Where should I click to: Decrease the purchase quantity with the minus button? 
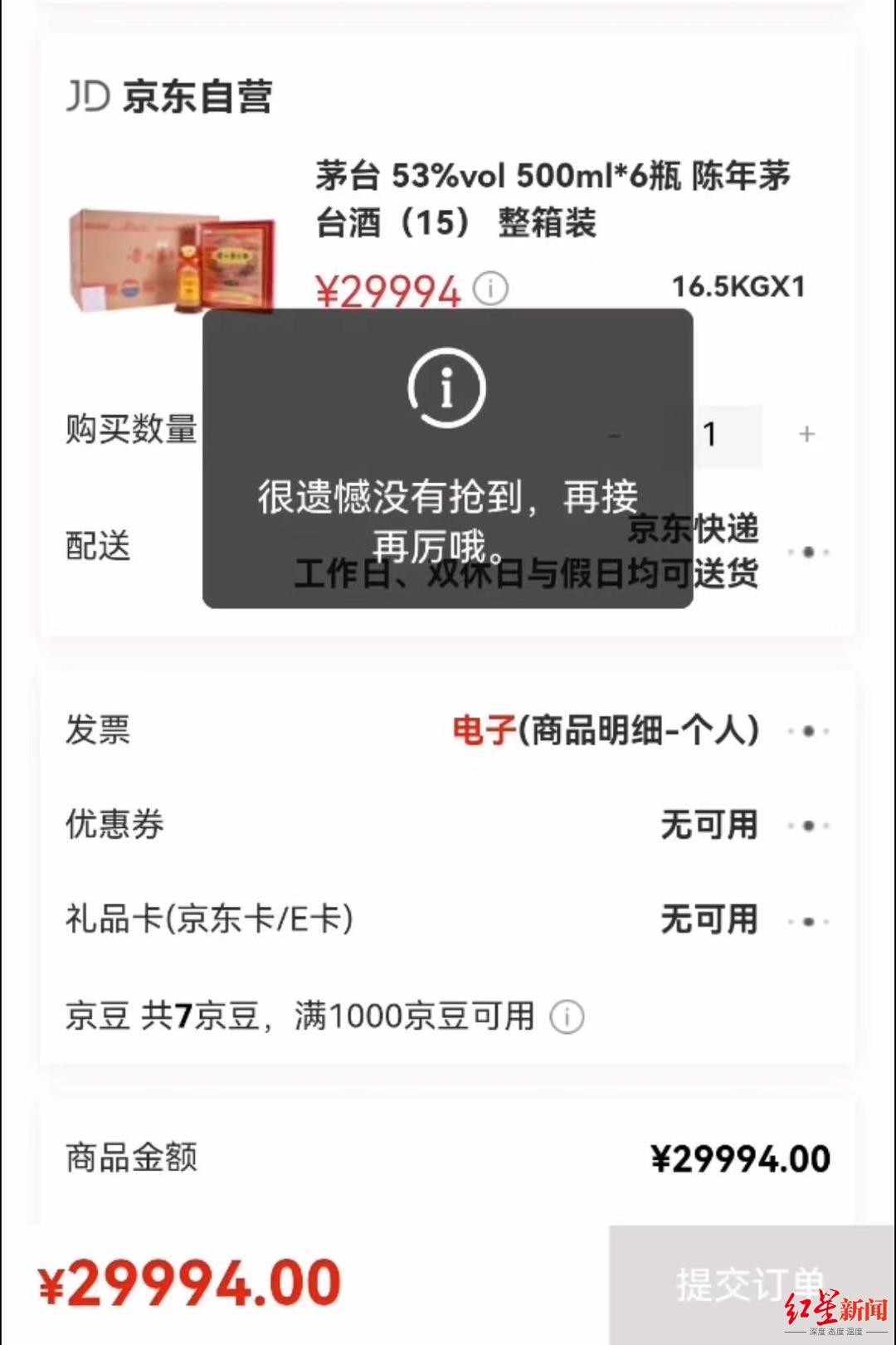click(x=615, y=435)
